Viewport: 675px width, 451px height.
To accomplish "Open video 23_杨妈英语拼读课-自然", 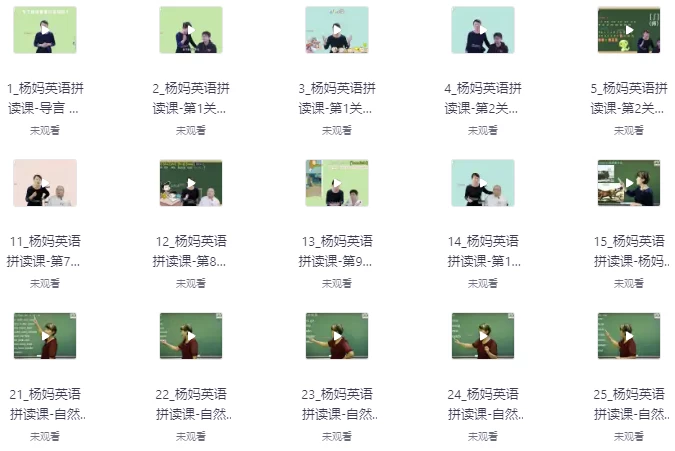I will 337,336.
